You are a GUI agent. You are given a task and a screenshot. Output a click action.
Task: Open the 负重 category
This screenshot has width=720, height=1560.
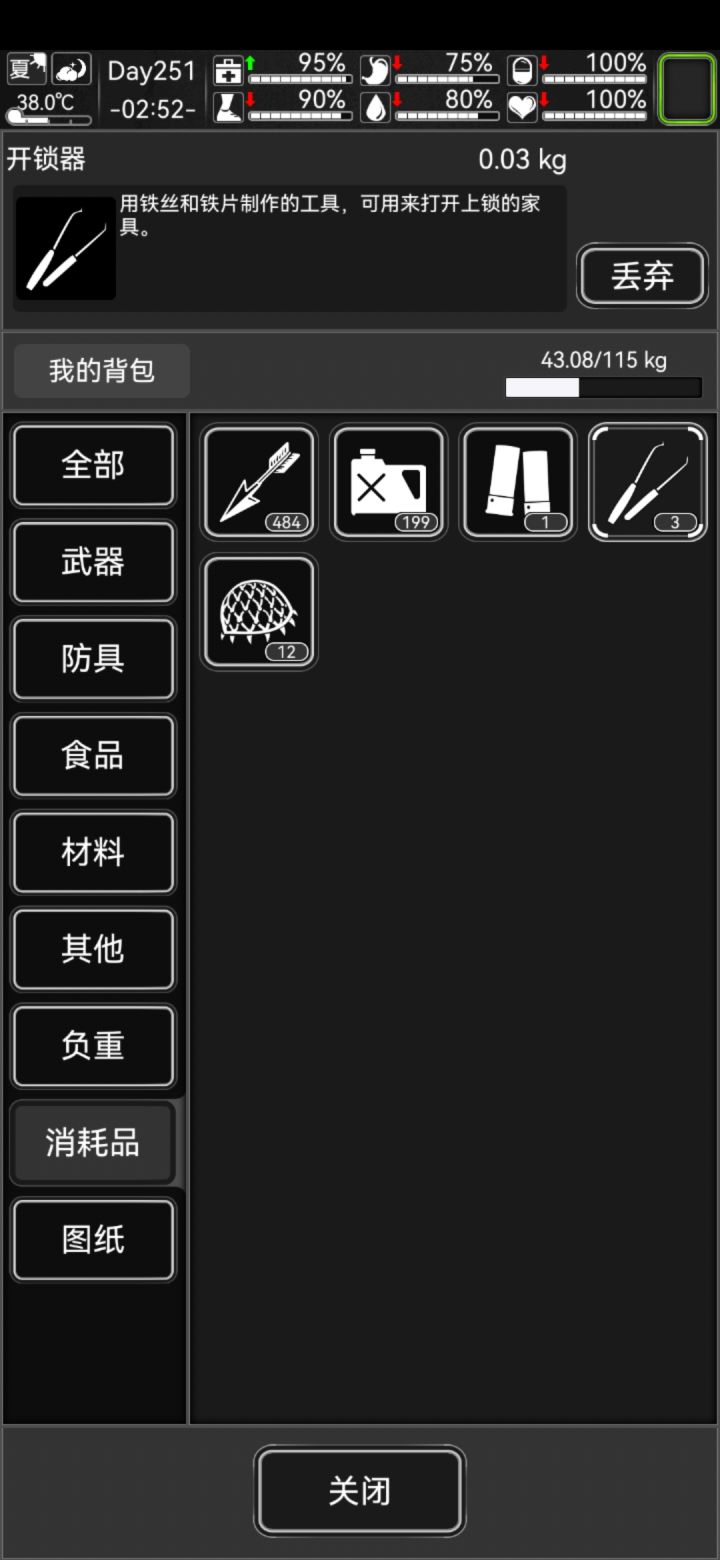[93, 1046]
